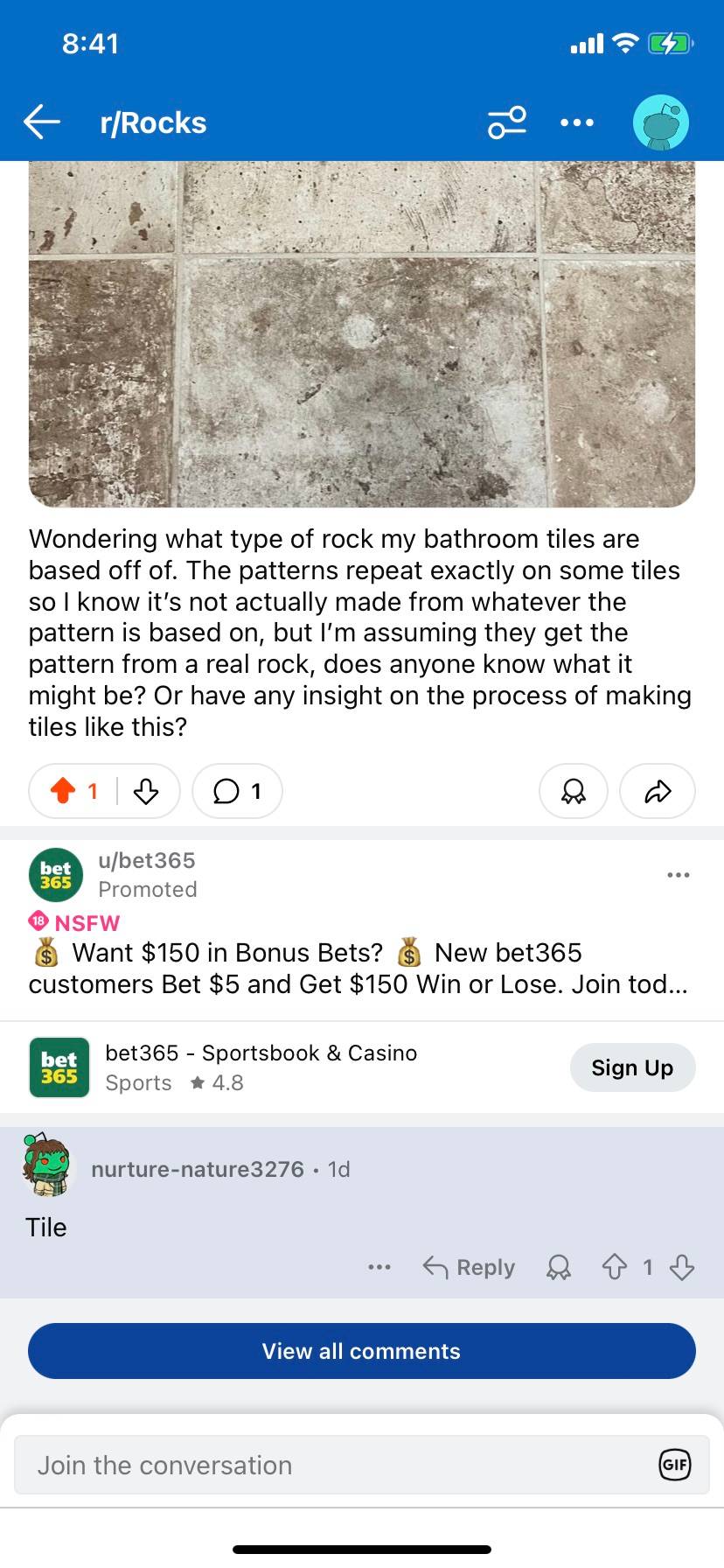
Task: Give an award to the post
Action: (574, 791)
